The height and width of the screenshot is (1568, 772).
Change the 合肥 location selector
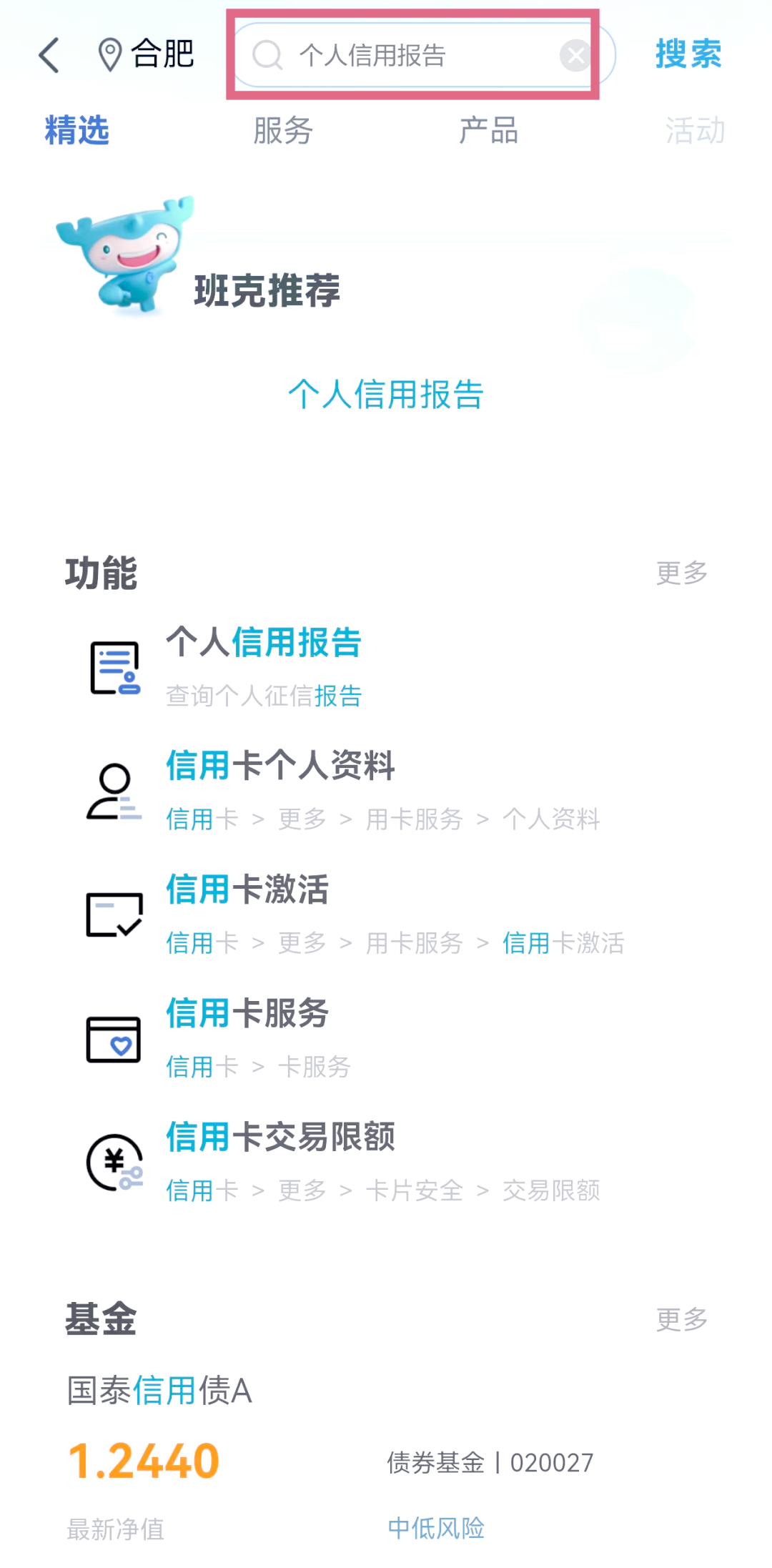pyautogui.click(x=146, y=55)
